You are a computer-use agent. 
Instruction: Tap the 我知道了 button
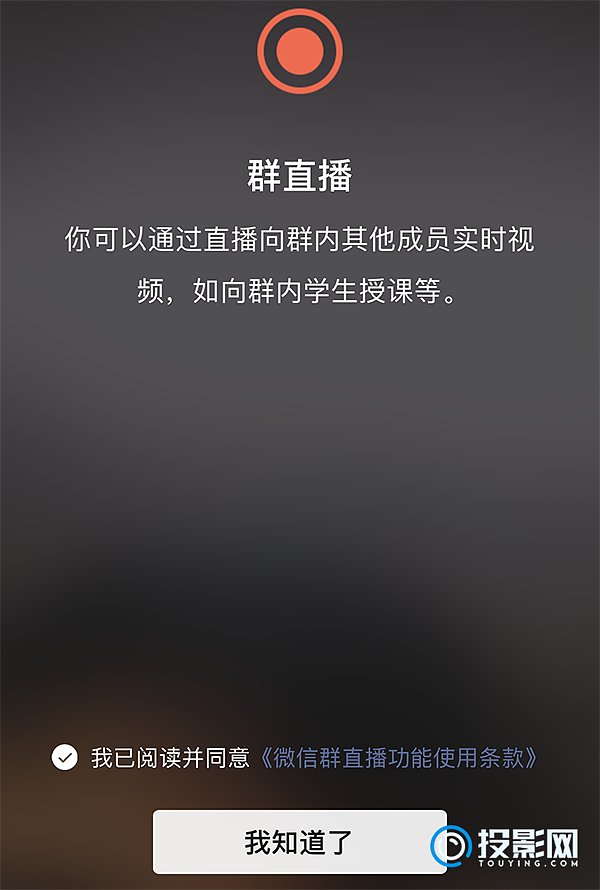click(299, 841)
